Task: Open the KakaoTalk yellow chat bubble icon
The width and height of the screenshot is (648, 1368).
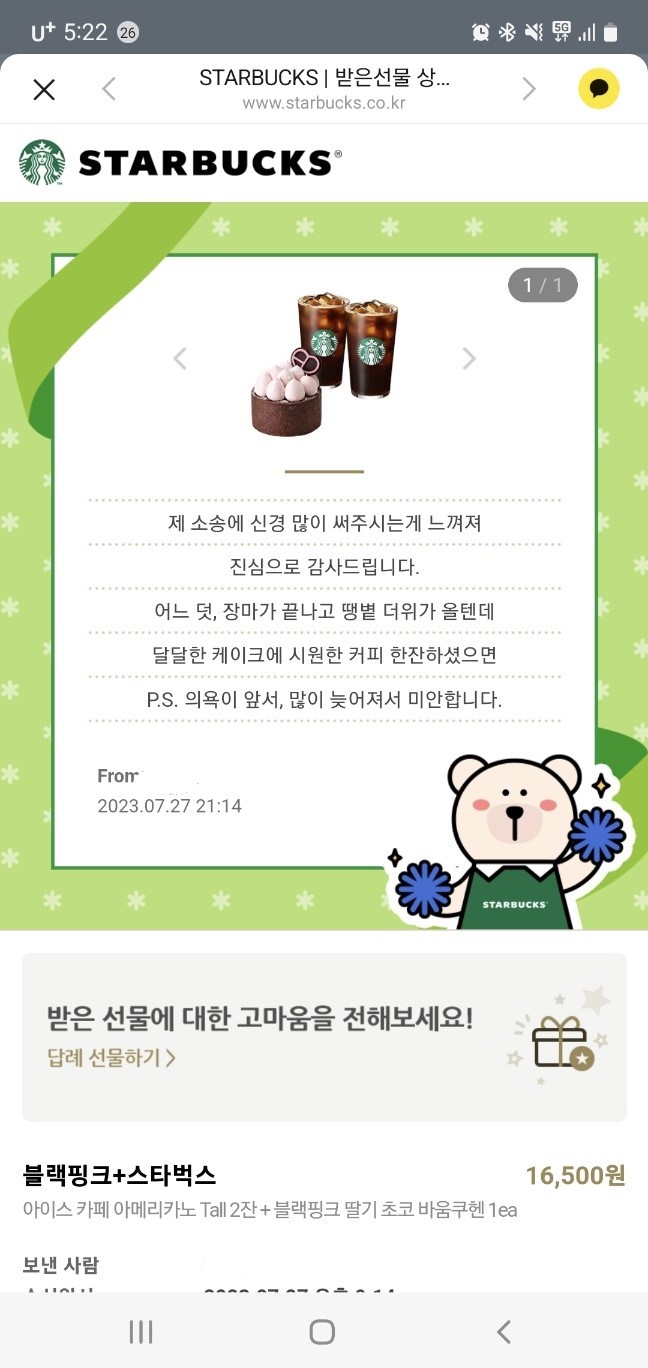Action: click(x=599, y=89)
